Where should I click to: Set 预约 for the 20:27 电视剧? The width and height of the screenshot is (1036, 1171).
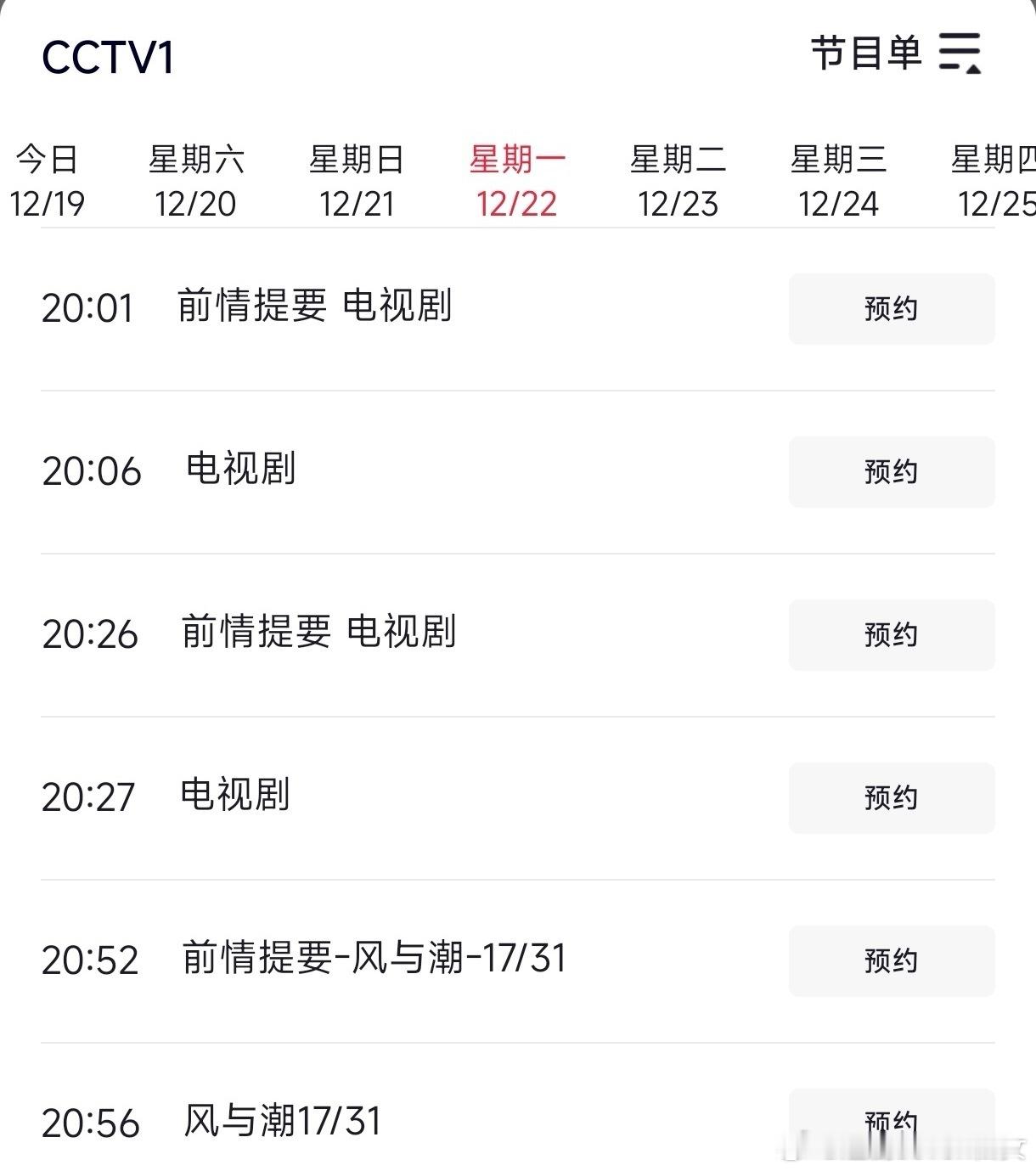pos(891,798)
